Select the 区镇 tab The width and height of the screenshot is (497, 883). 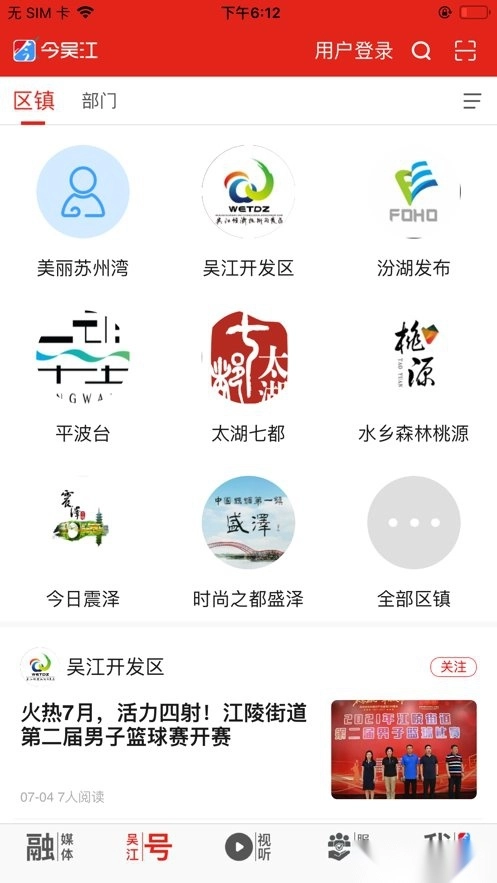(34, 101)
